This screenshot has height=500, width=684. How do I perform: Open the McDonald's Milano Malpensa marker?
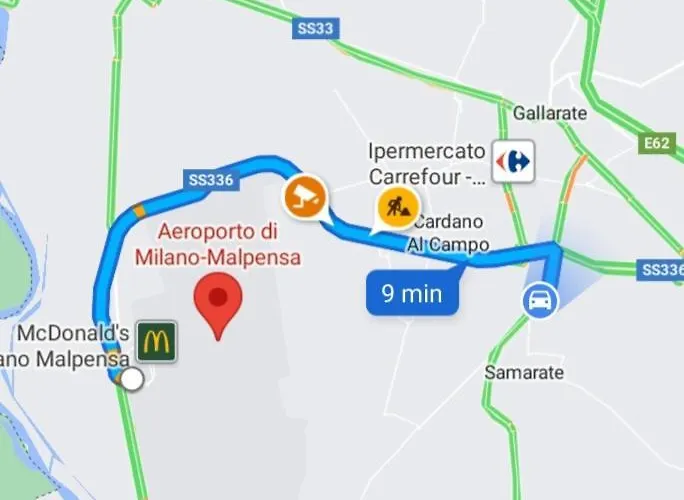point(156,340)
